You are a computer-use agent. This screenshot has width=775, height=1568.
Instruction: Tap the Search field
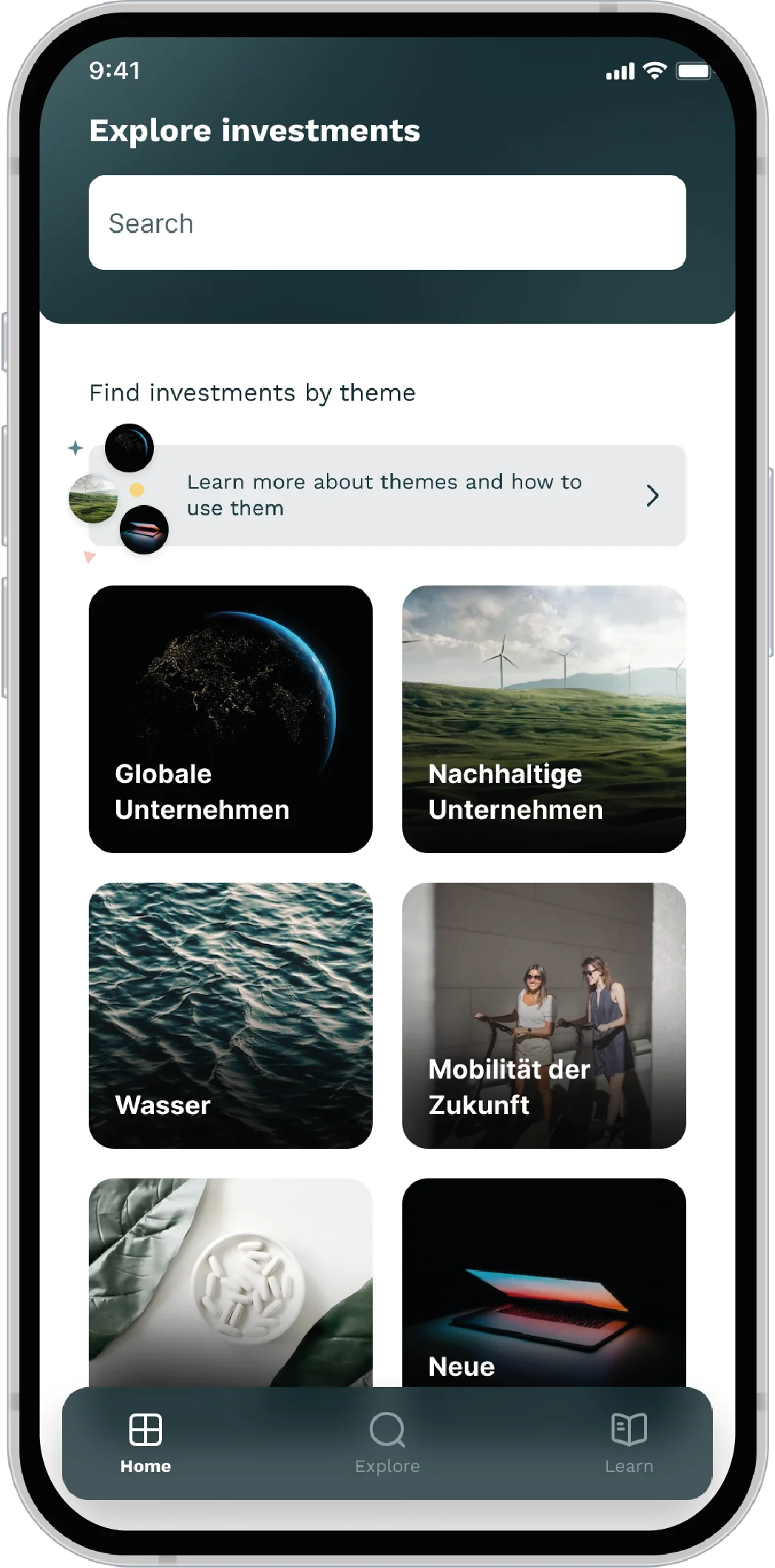387,223
